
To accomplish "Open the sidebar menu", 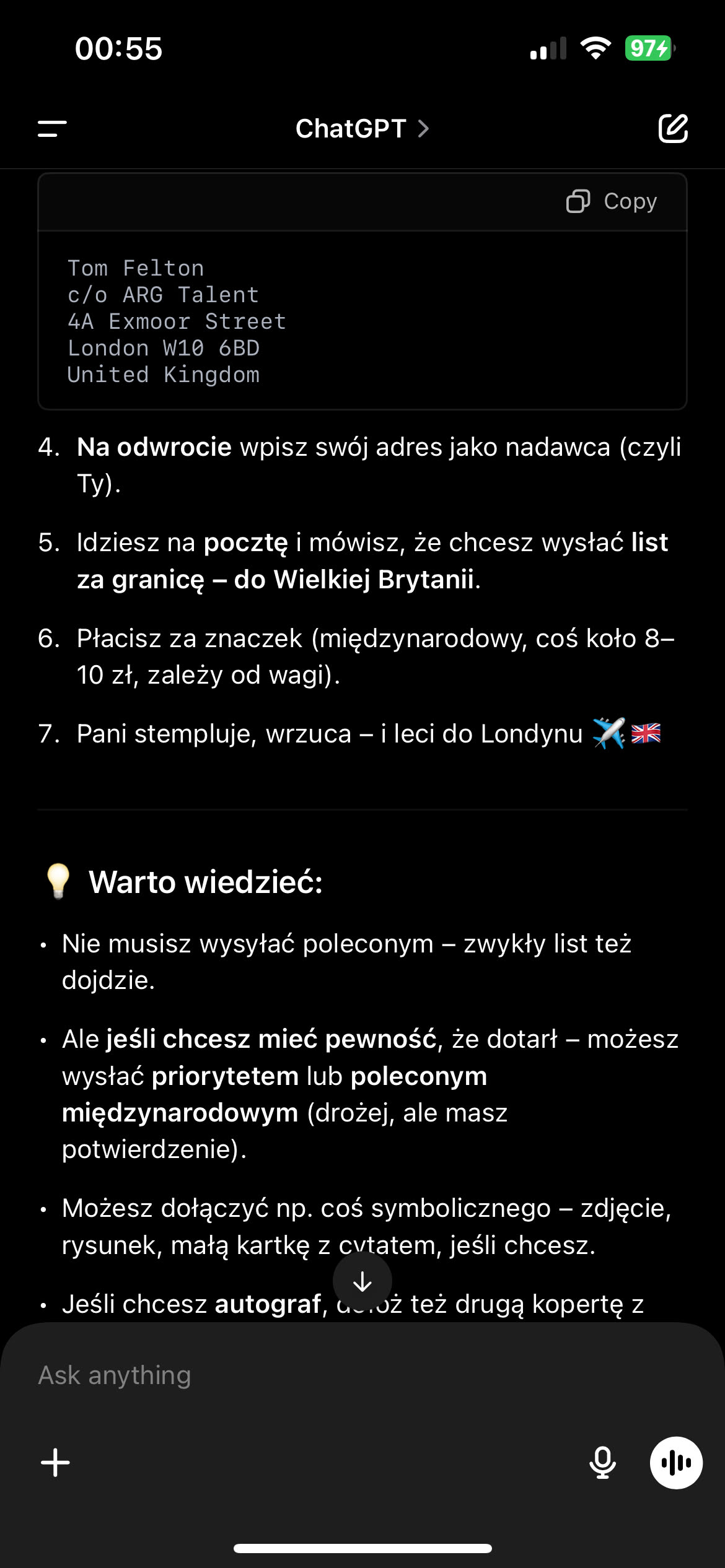I will [x=52, y=129].
